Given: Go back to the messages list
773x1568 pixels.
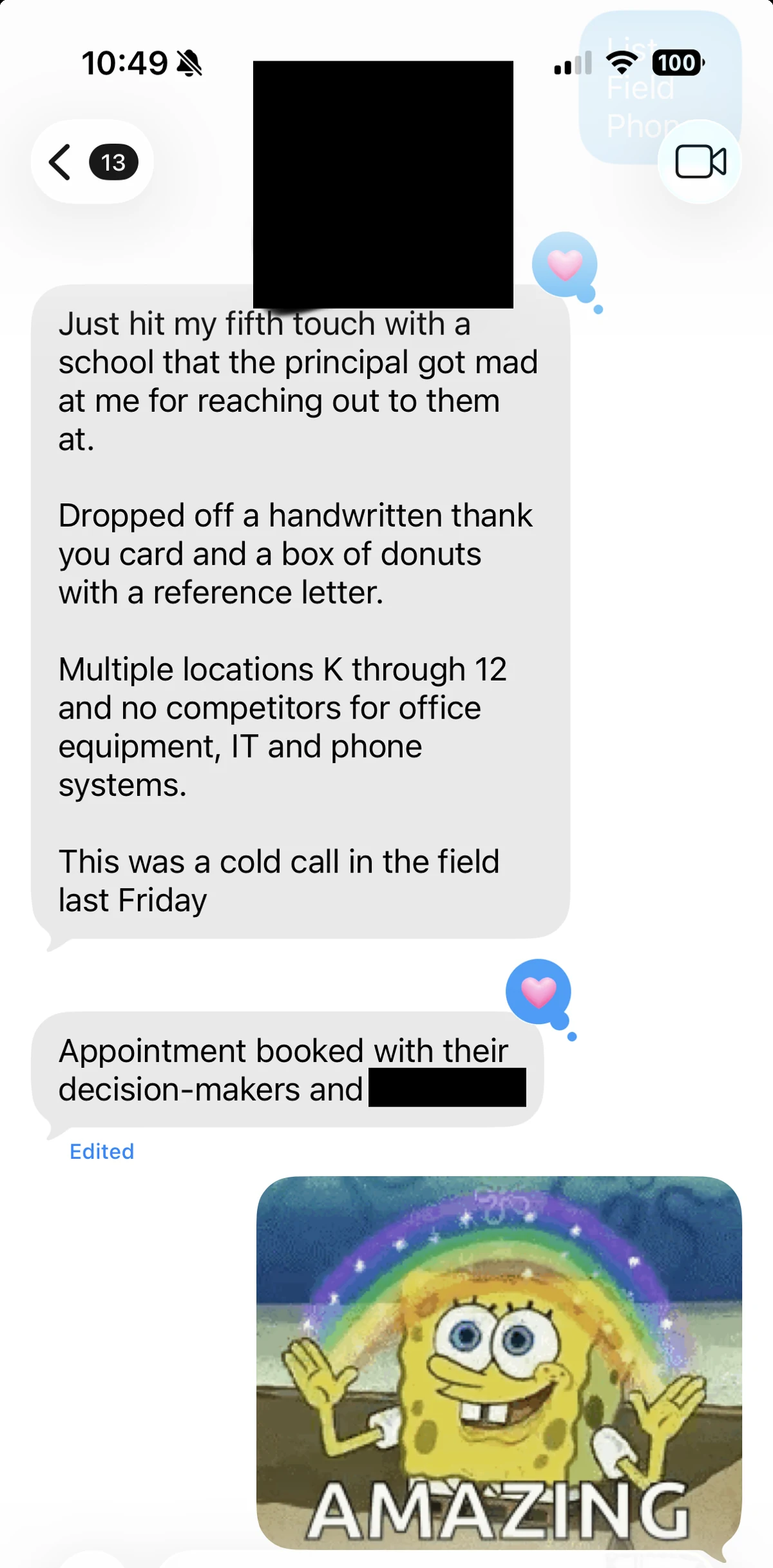Looking at the screenshot, I should click(92, 162).
